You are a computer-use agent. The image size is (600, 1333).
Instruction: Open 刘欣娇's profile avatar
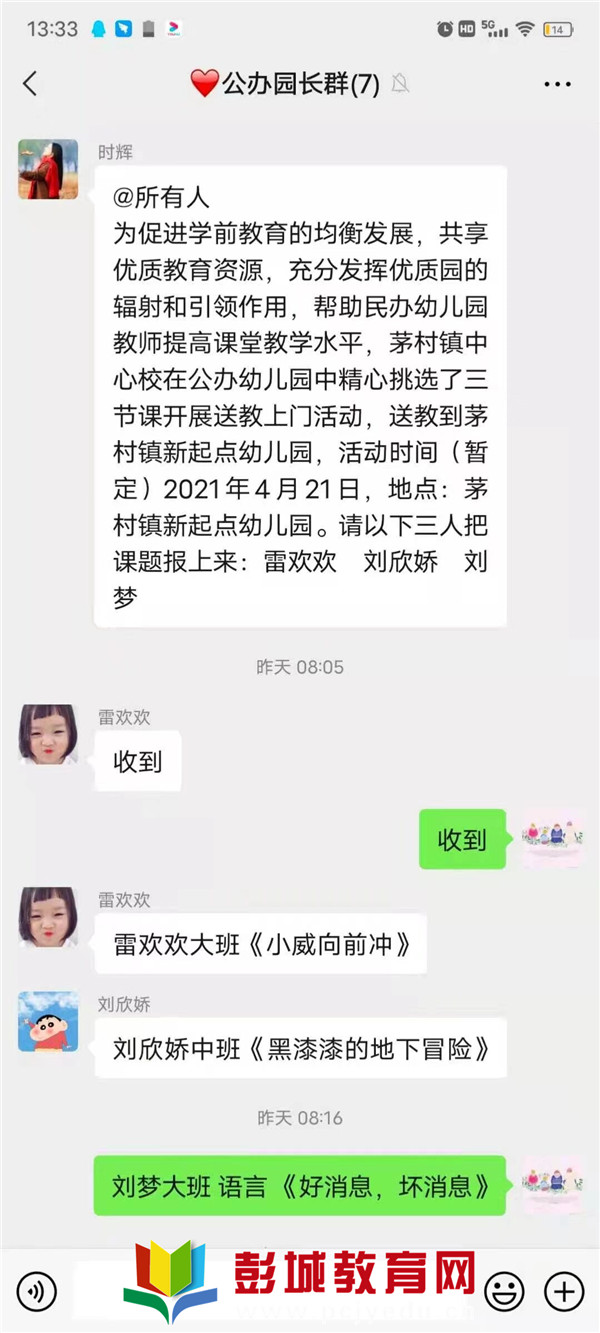48,1021
